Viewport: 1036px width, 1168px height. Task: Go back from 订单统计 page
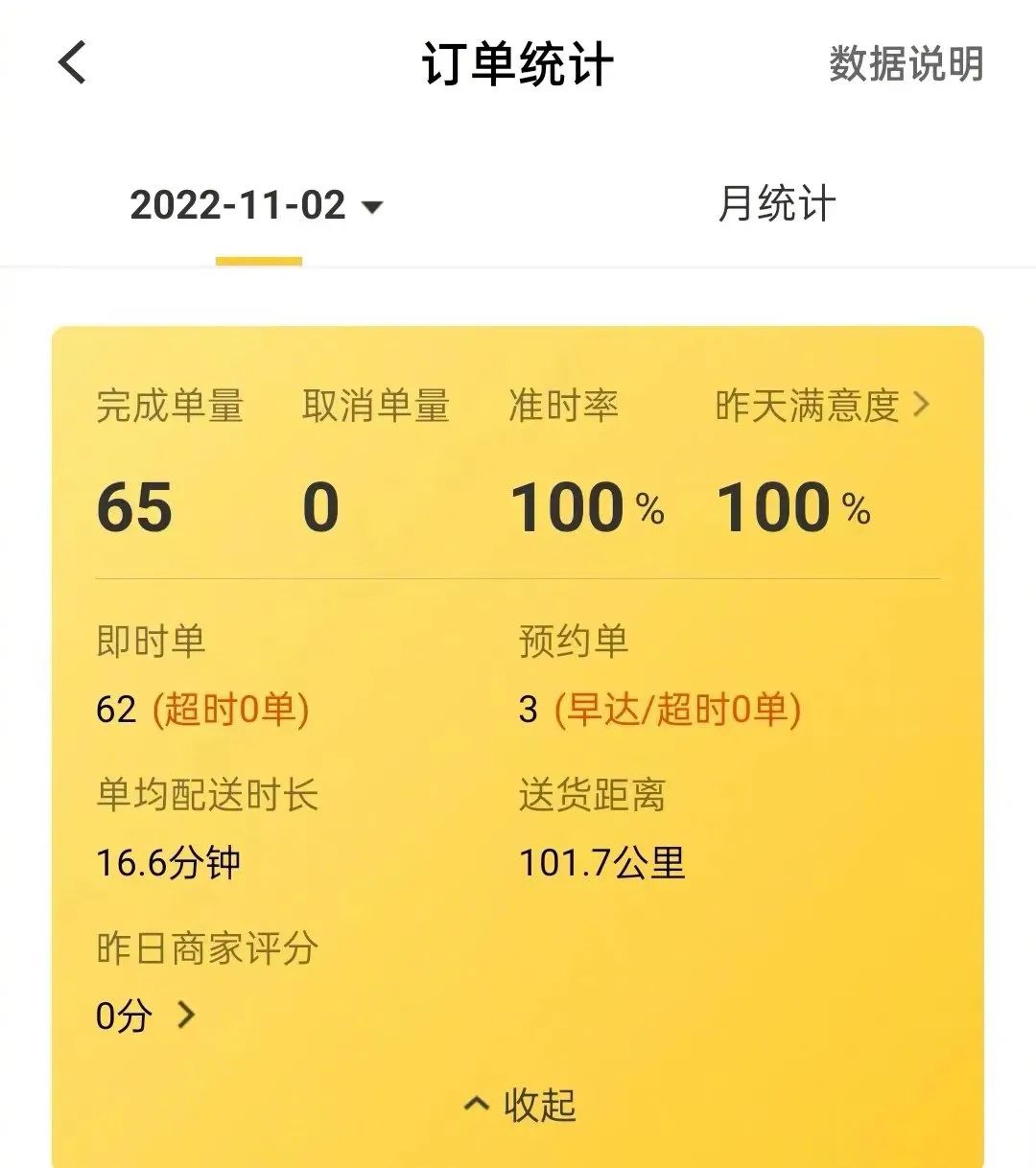pos(73,63)
